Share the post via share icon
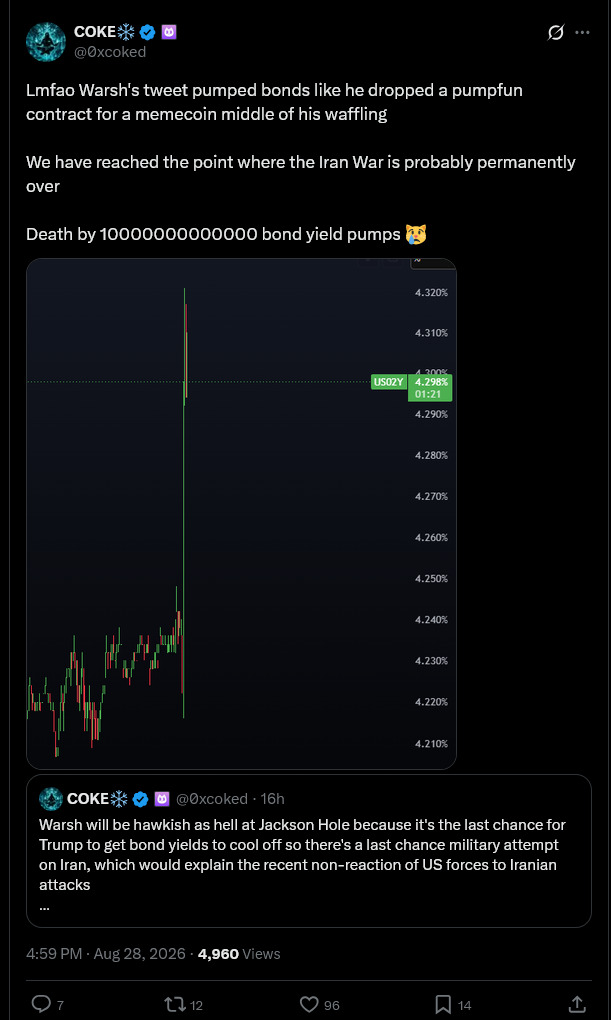Image resolution: width=611 pixels, height=1020 pixels. (576, 1004)
